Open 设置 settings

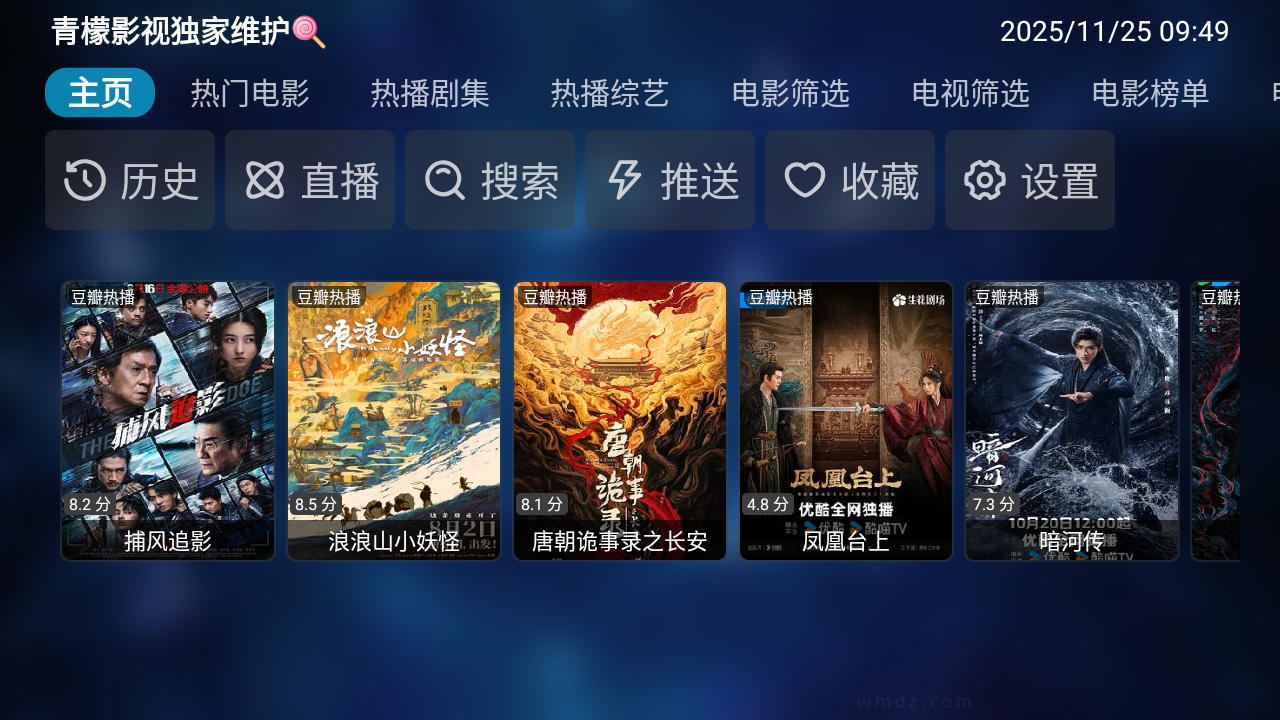point(1030,180)
